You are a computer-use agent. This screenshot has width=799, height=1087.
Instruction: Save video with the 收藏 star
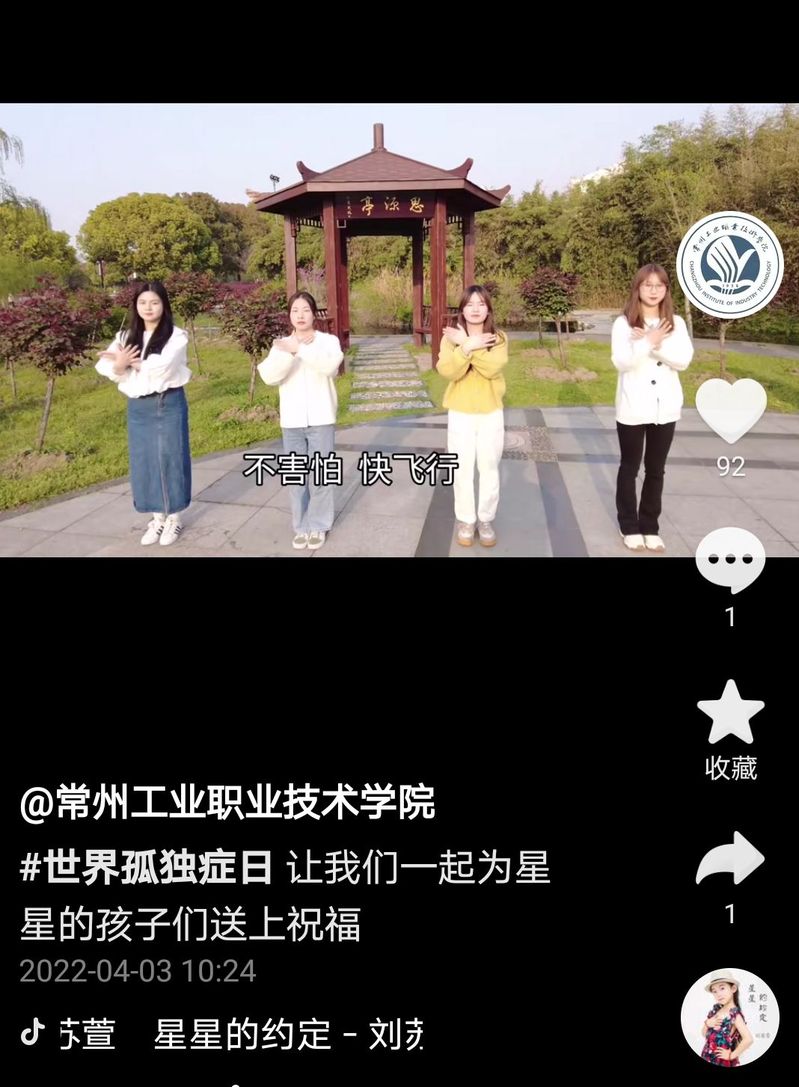(730, 712)
